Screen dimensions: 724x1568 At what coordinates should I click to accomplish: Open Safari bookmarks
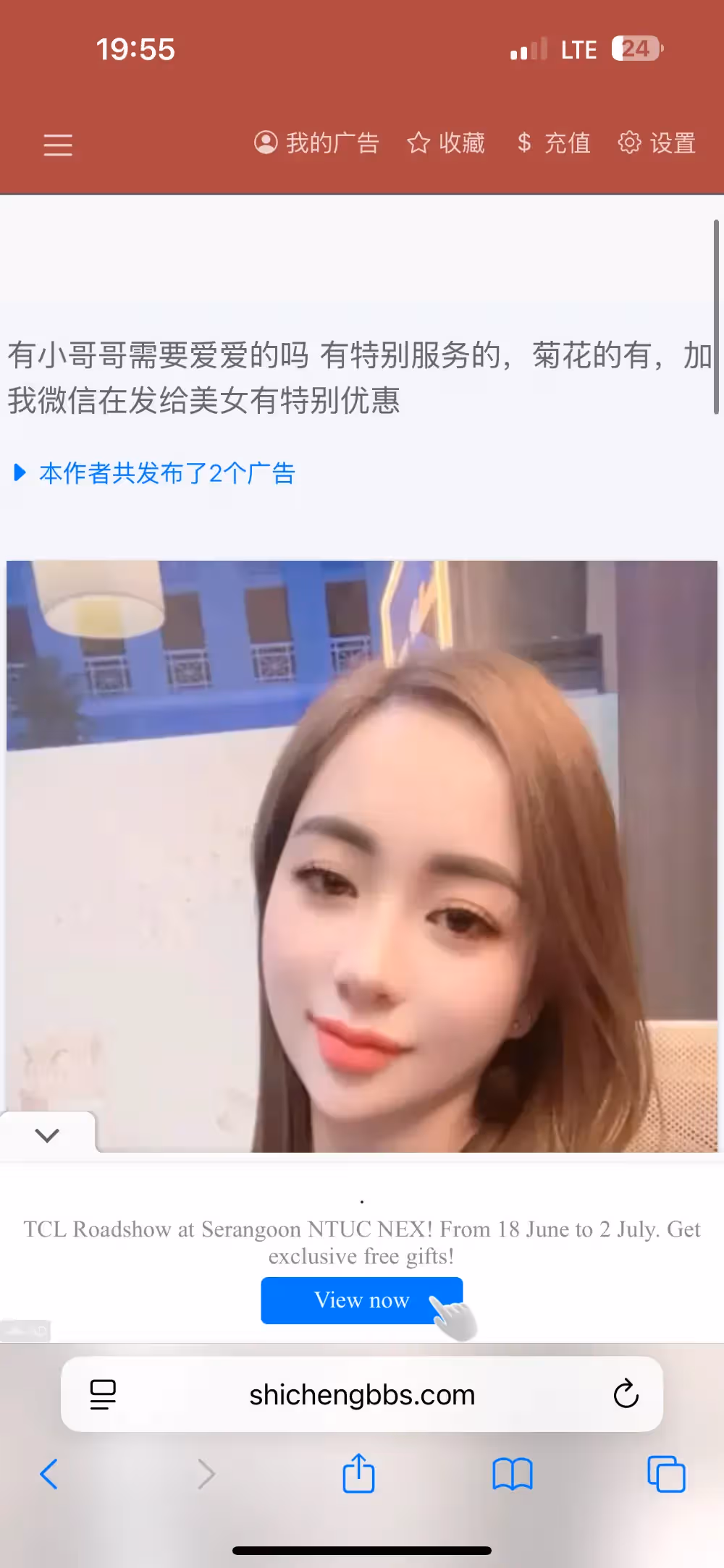[513, 1474]
